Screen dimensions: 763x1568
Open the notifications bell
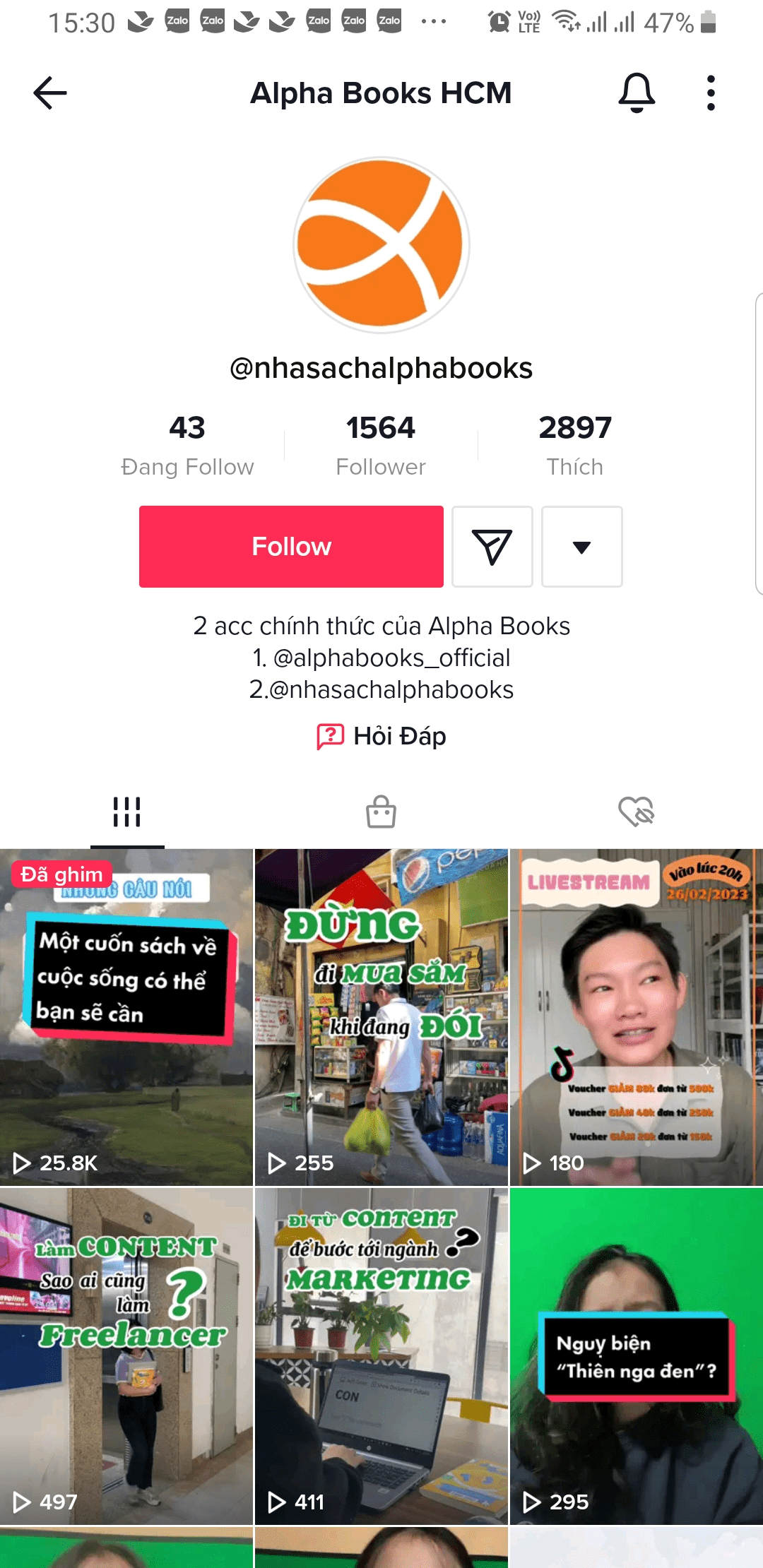[x=637, y=93]
